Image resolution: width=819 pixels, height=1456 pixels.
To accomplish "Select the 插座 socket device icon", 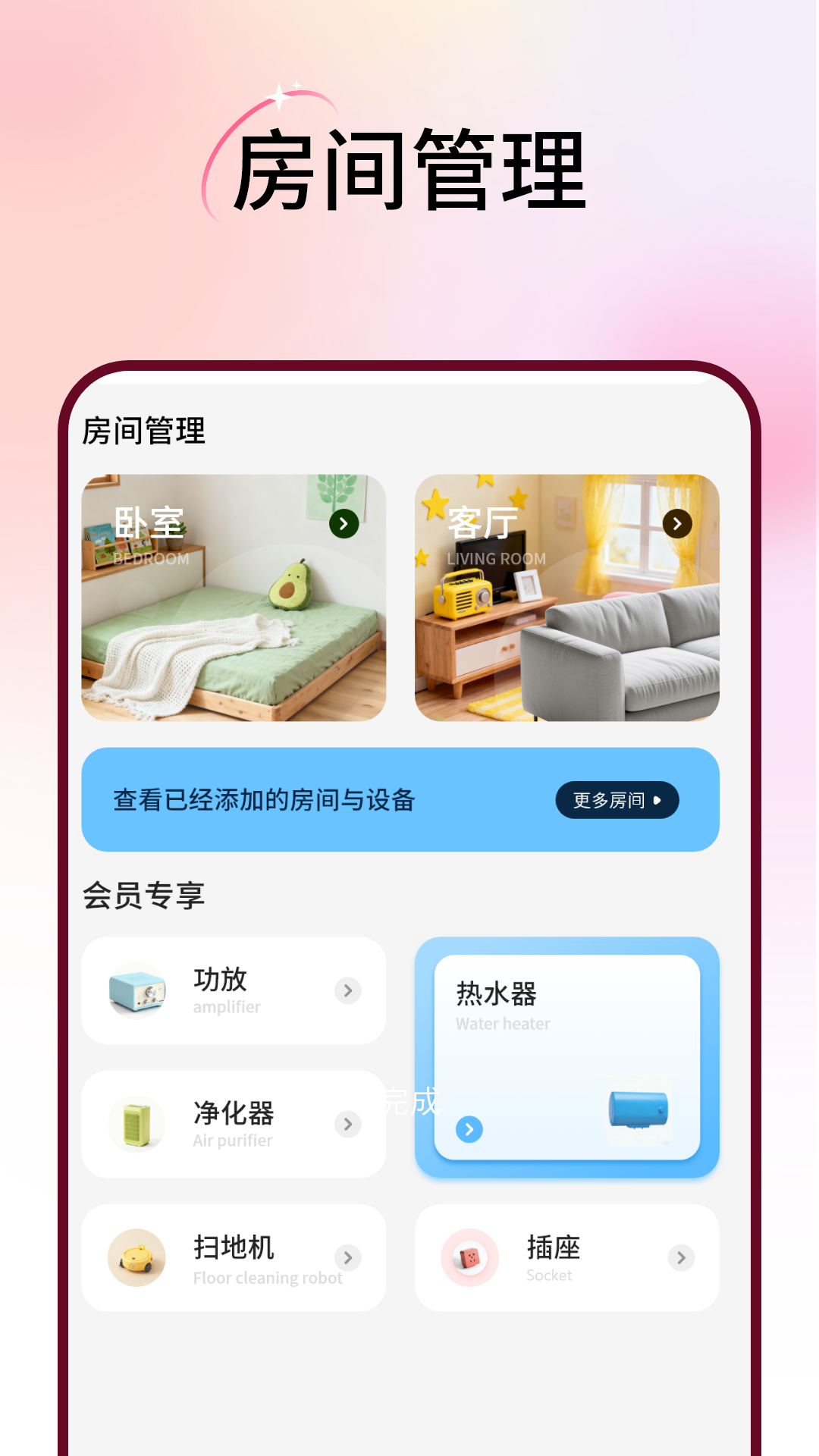I will tap(470, 1257).
